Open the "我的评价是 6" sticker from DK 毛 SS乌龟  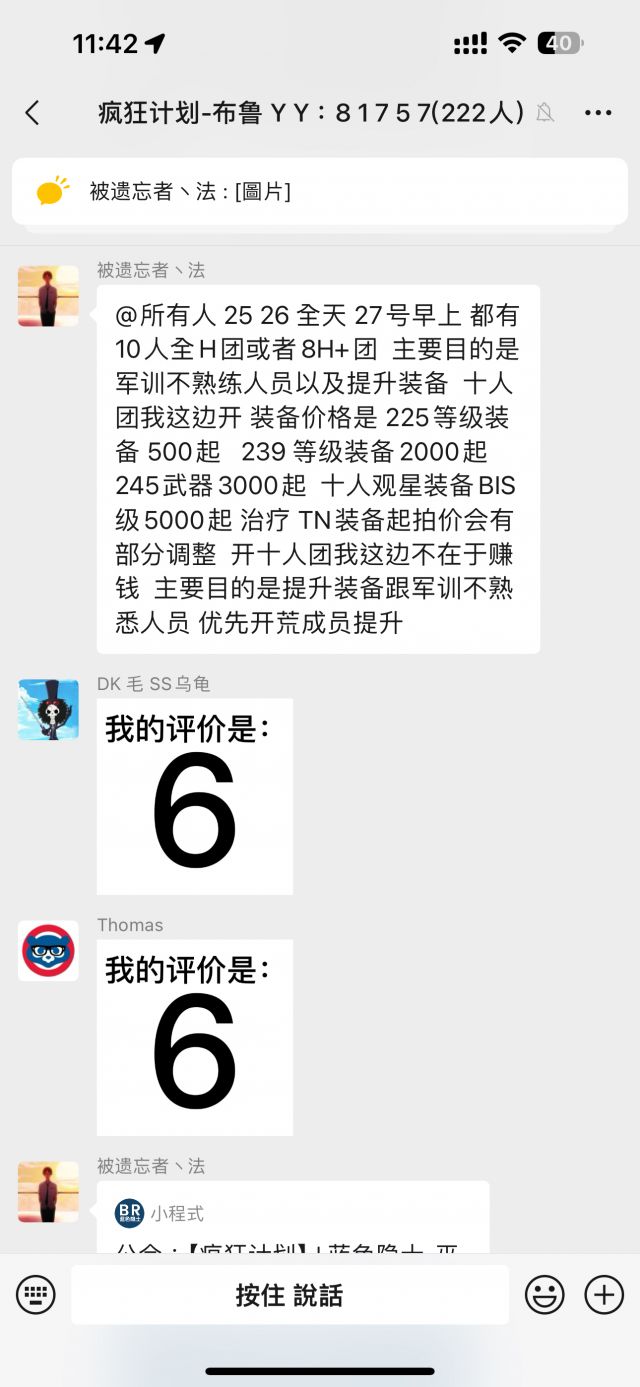click(x=195, y=797)
